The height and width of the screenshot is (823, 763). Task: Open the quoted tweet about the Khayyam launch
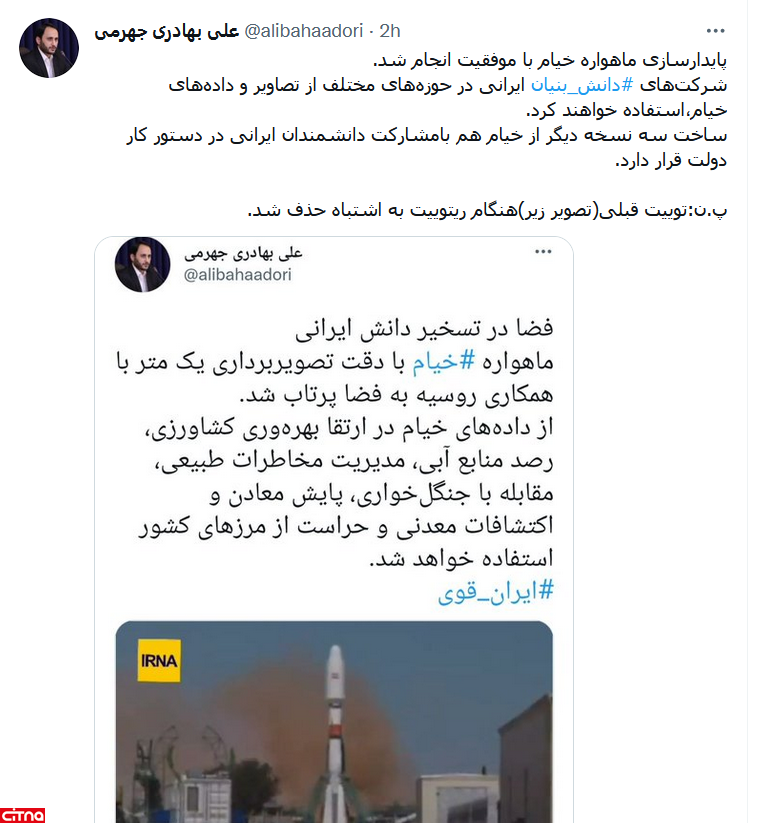[x=334, y=450]
